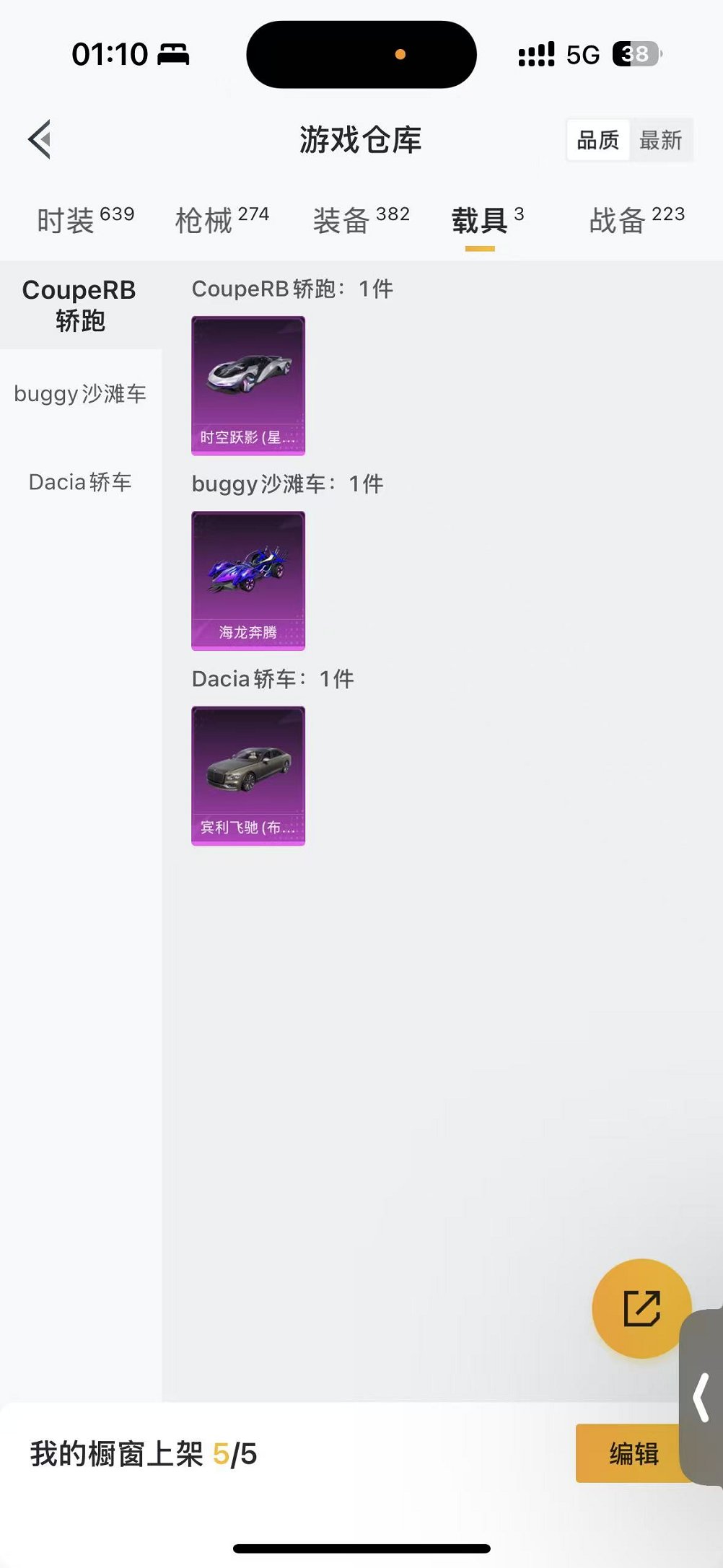Switch to the 枪械 tab
The height and width of the screenshot is (1568, 723).
[222, 219]
